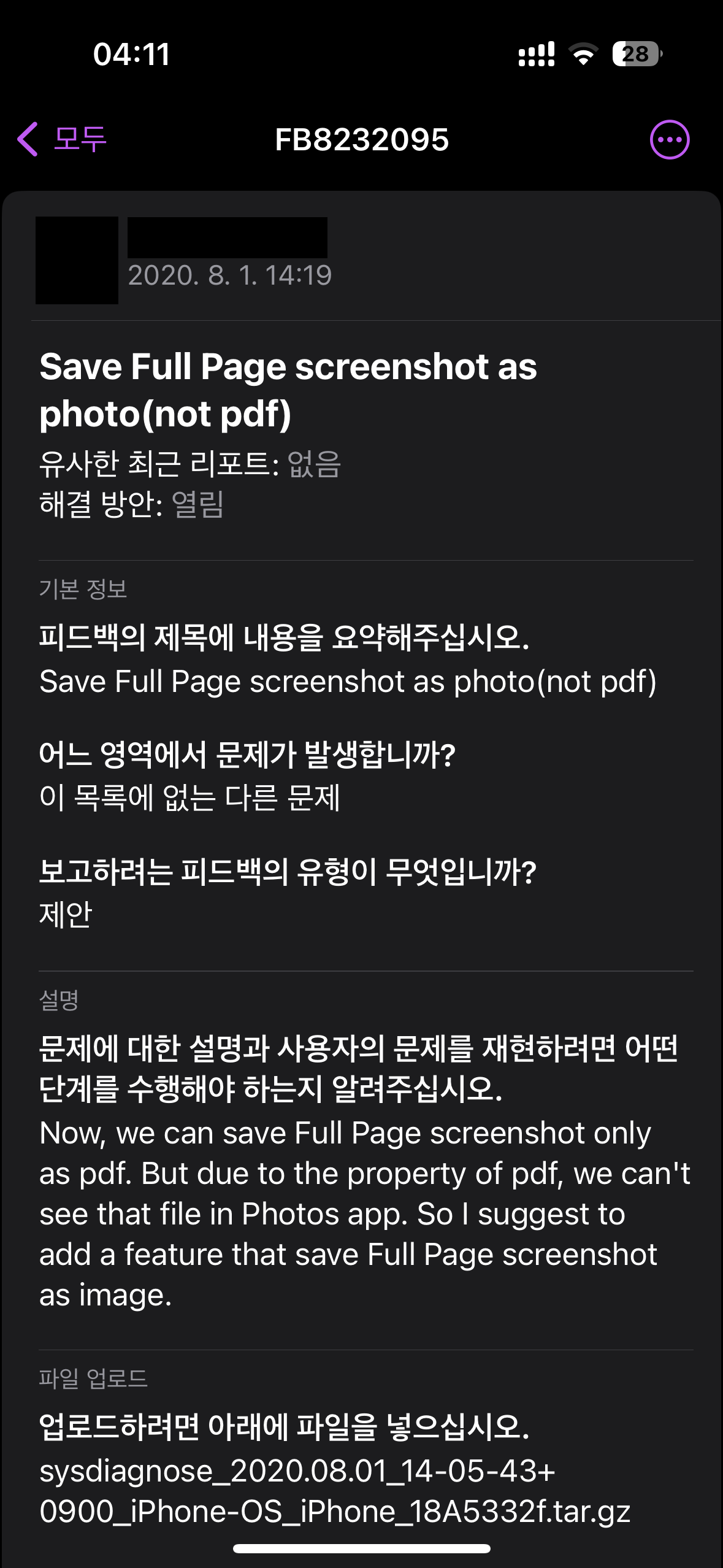Image resolution: width=723 pixels, height=1568 pixels.
Task: Open the more options ellipsis menu
Action: point(669,139)
